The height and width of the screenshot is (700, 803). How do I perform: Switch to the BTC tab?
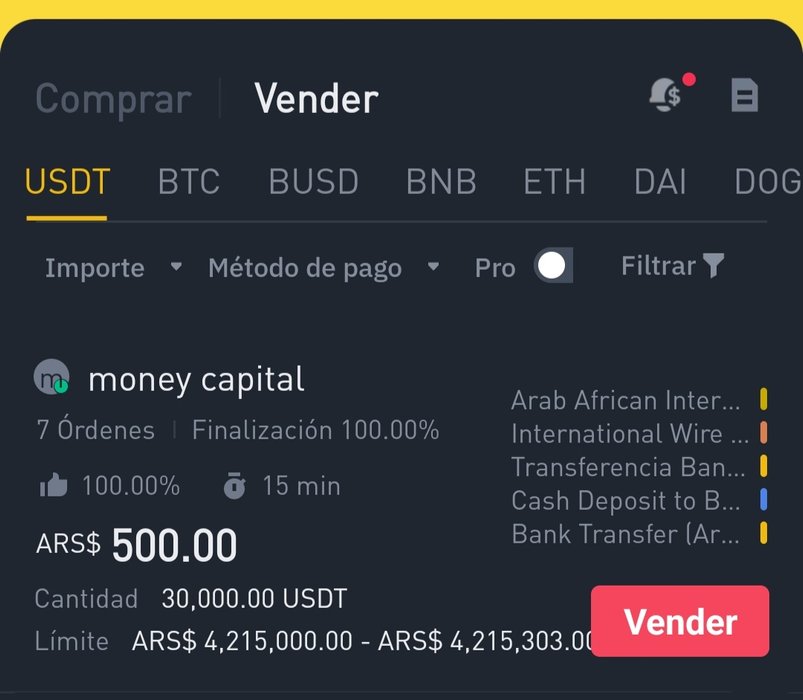tap(188, 182)
